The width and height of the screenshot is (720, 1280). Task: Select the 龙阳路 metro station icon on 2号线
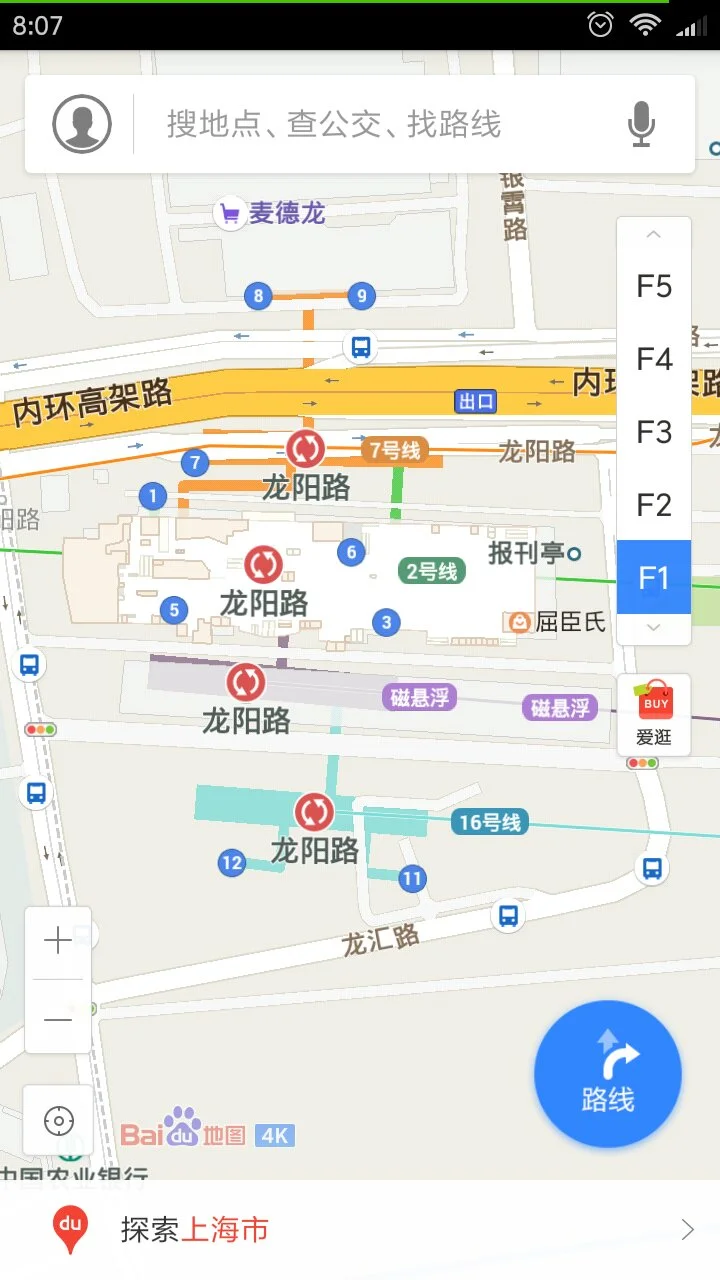[x=262, y=567]
